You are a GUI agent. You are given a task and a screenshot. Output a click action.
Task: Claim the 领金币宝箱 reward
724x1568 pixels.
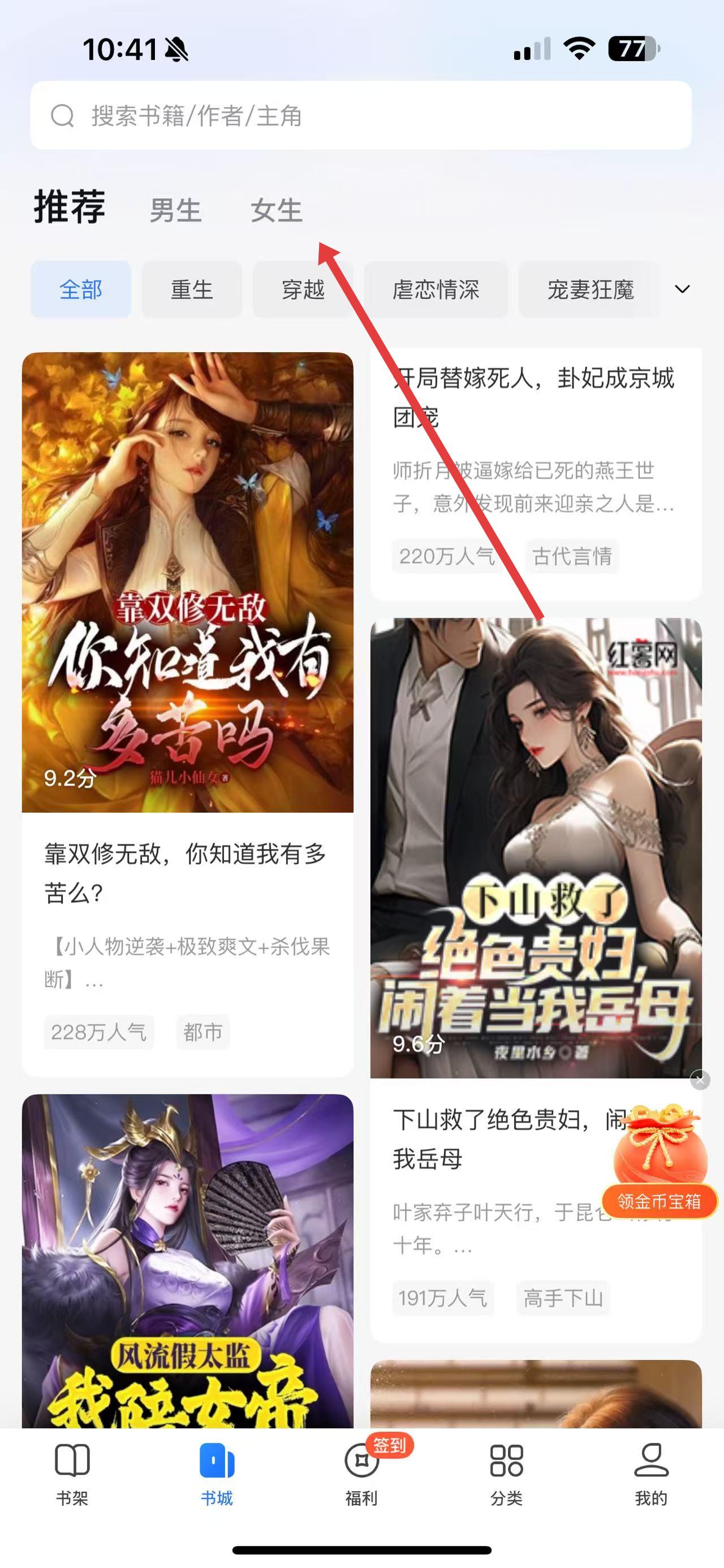[x=660, y=1163]
